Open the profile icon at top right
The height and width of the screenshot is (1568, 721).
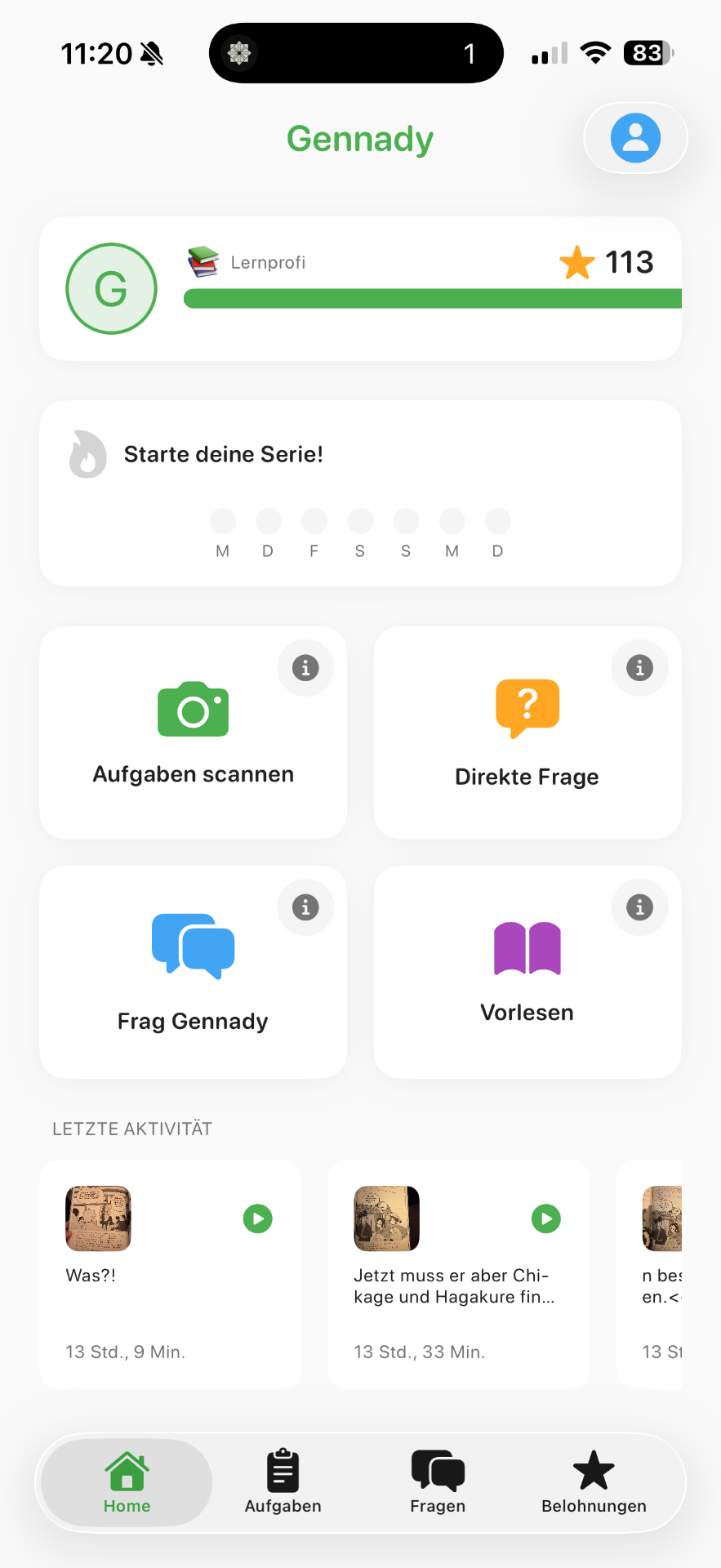[635, 138]
